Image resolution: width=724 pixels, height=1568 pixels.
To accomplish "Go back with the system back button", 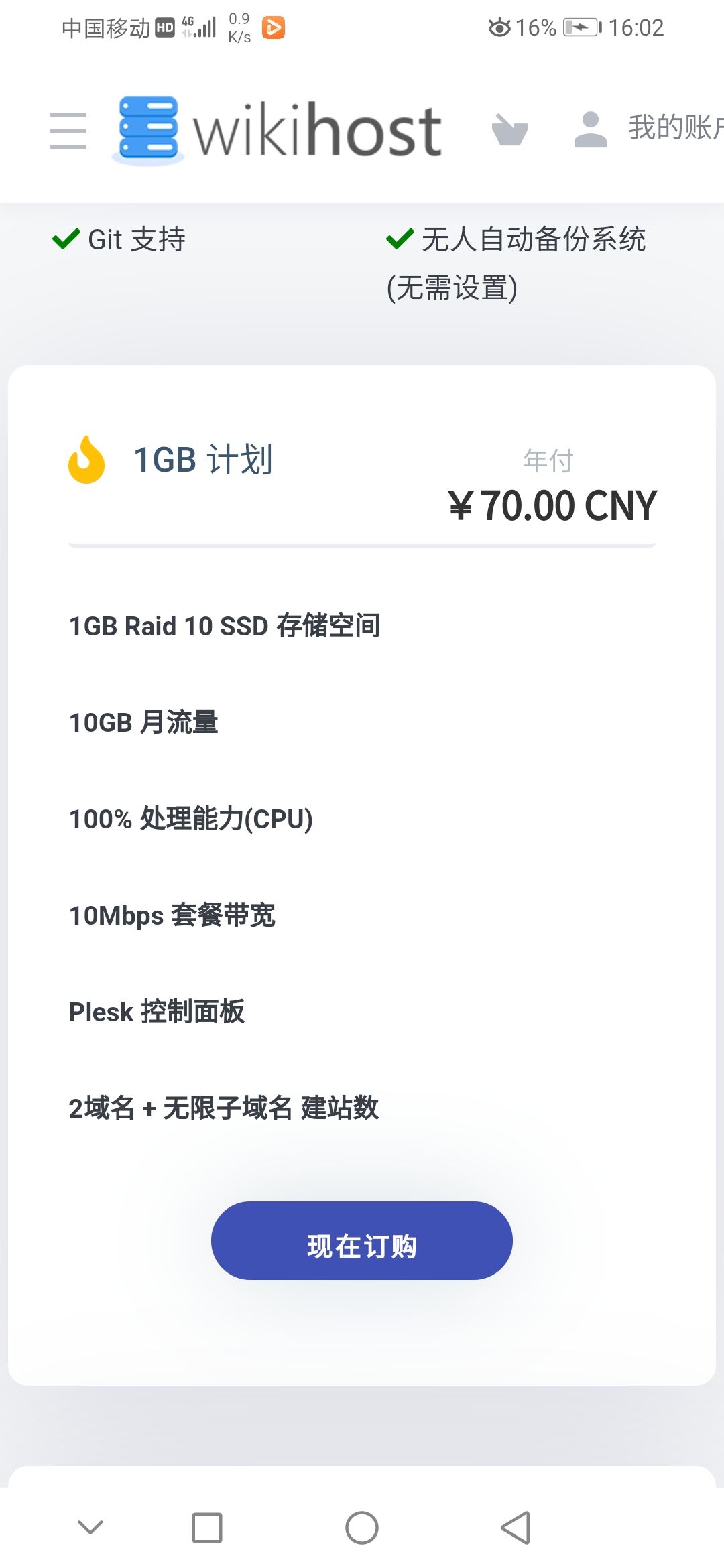I will (x=516, y=1528).
